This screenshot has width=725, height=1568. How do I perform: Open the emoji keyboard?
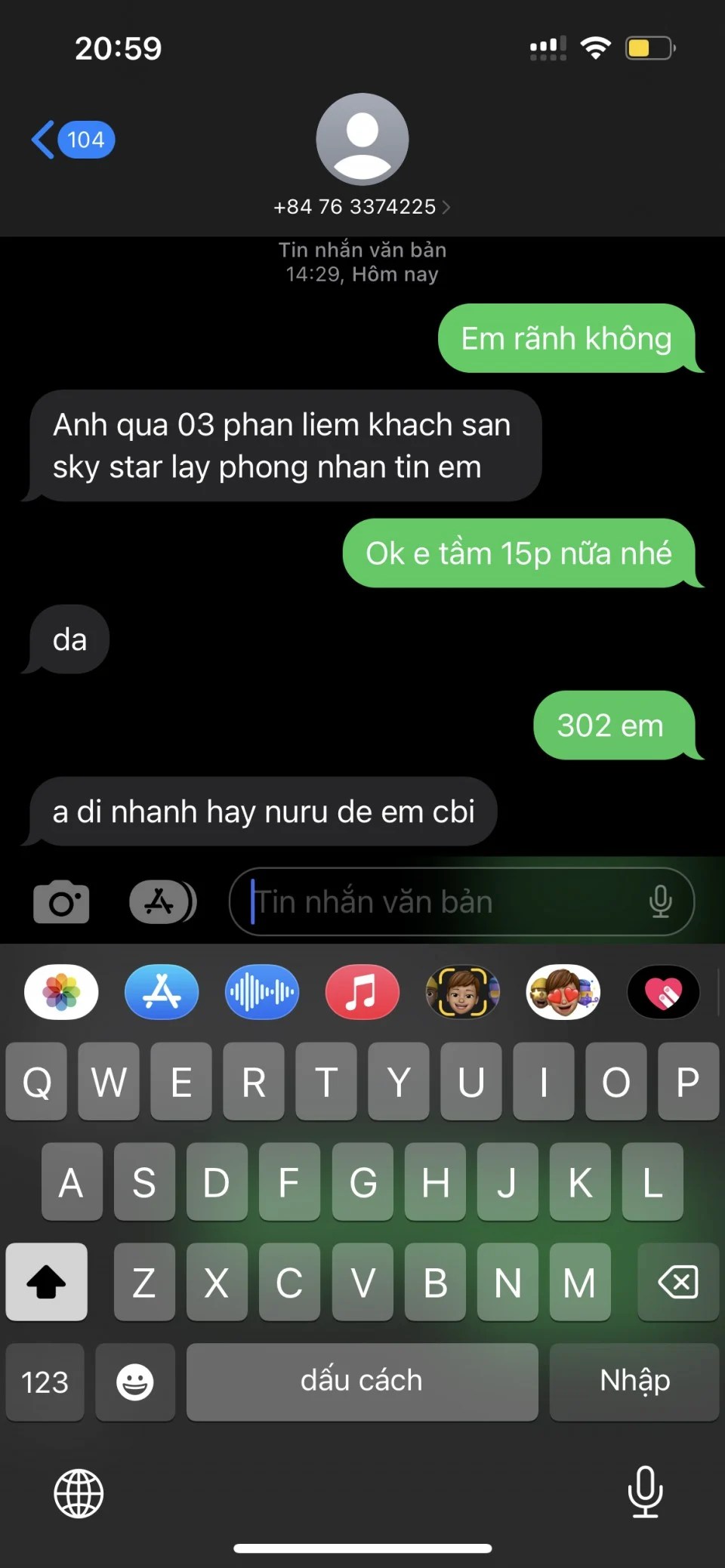135,1382
